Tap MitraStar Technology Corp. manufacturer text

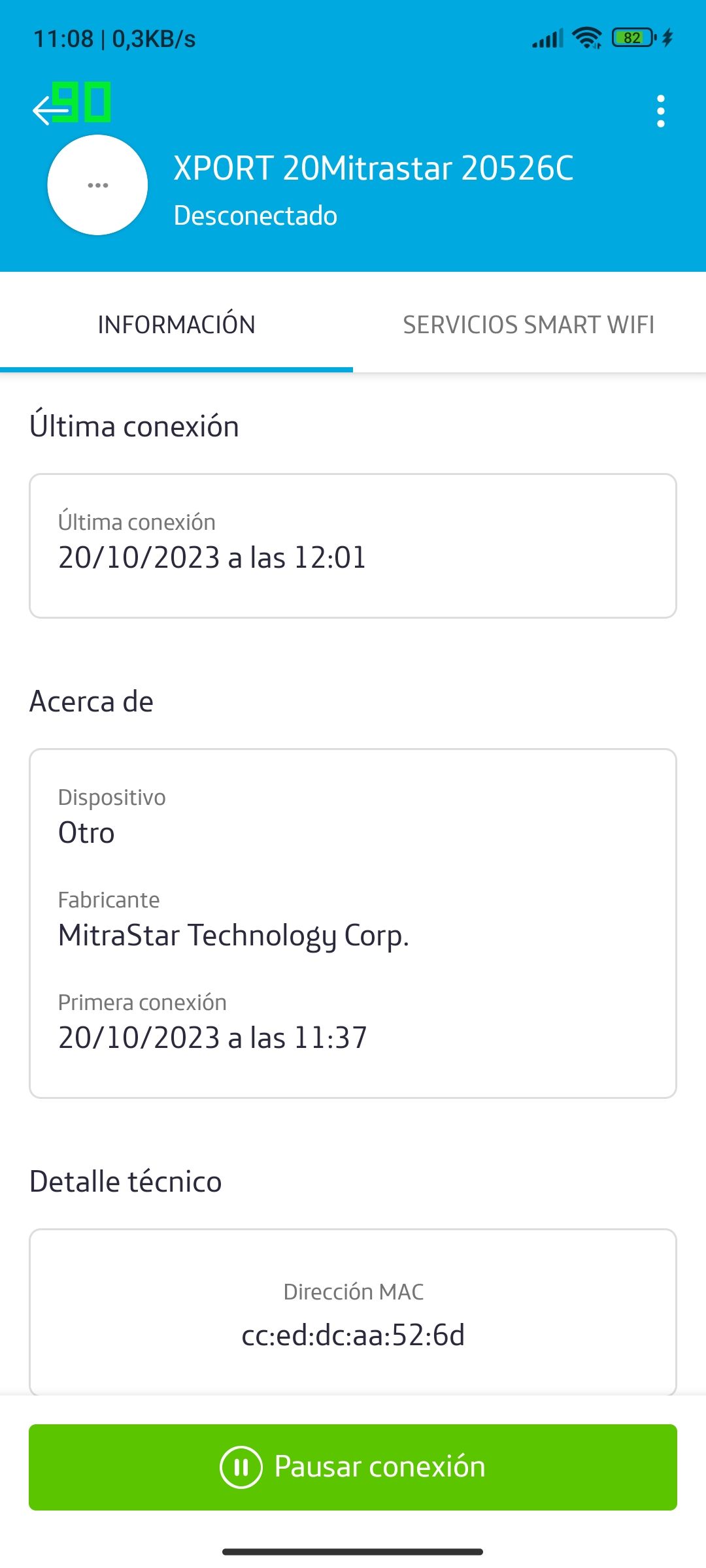coord(233,936)
